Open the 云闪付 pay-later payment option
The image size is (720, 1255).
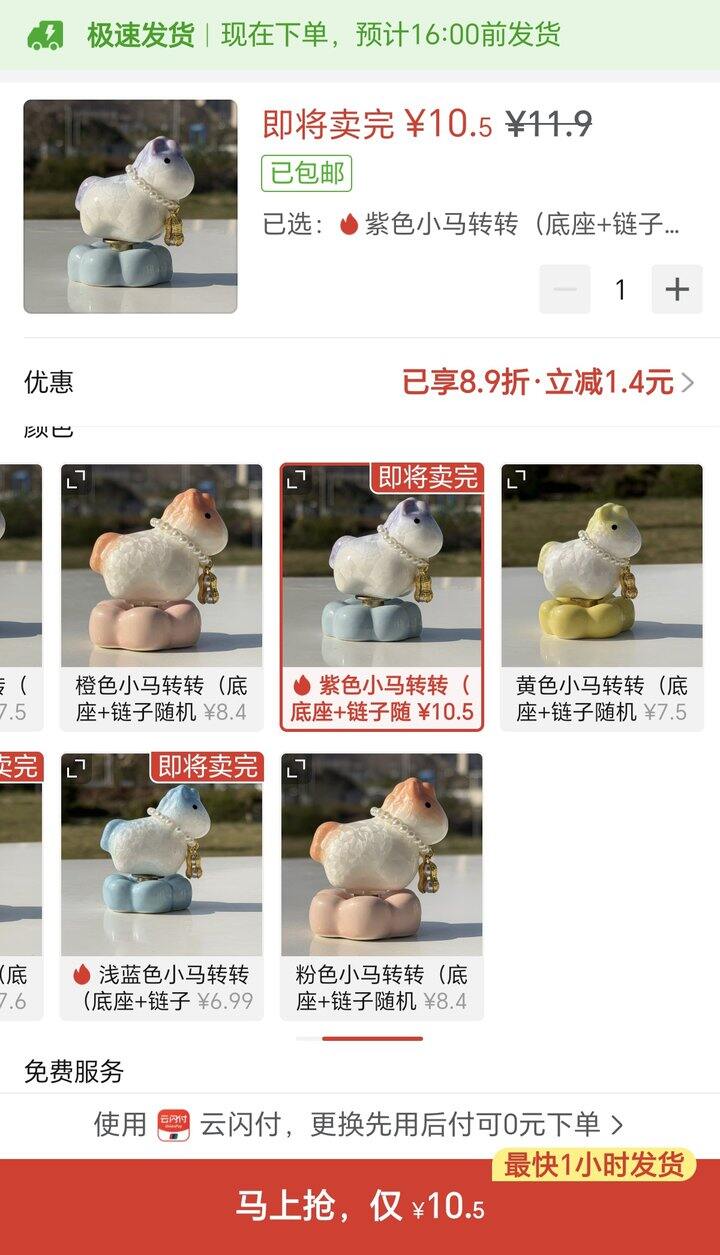pyautogui.click(x=360, y=1125)
